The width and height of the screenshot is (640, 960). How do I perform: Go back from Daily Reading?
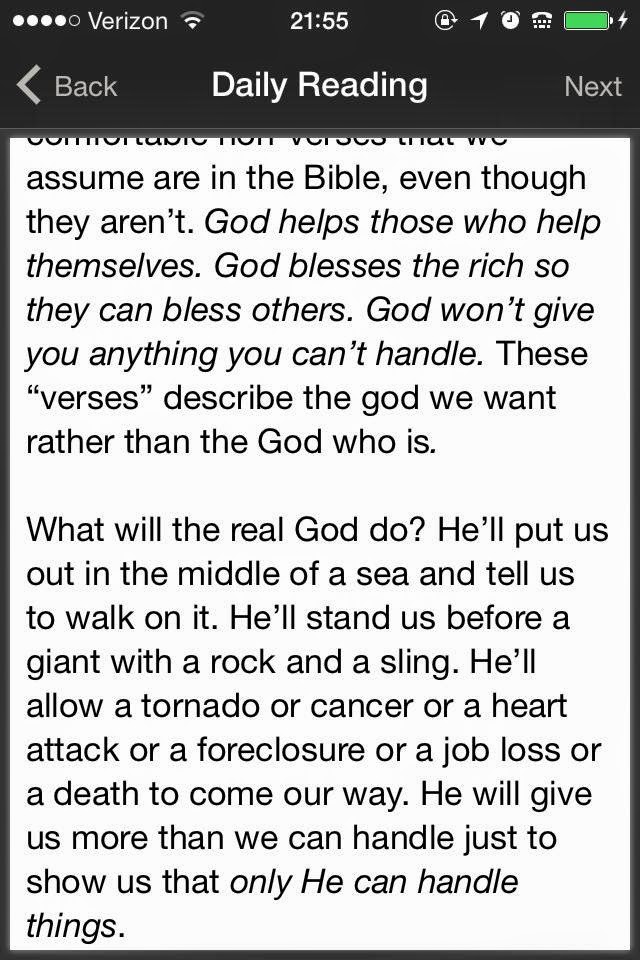tap(68, 87)
